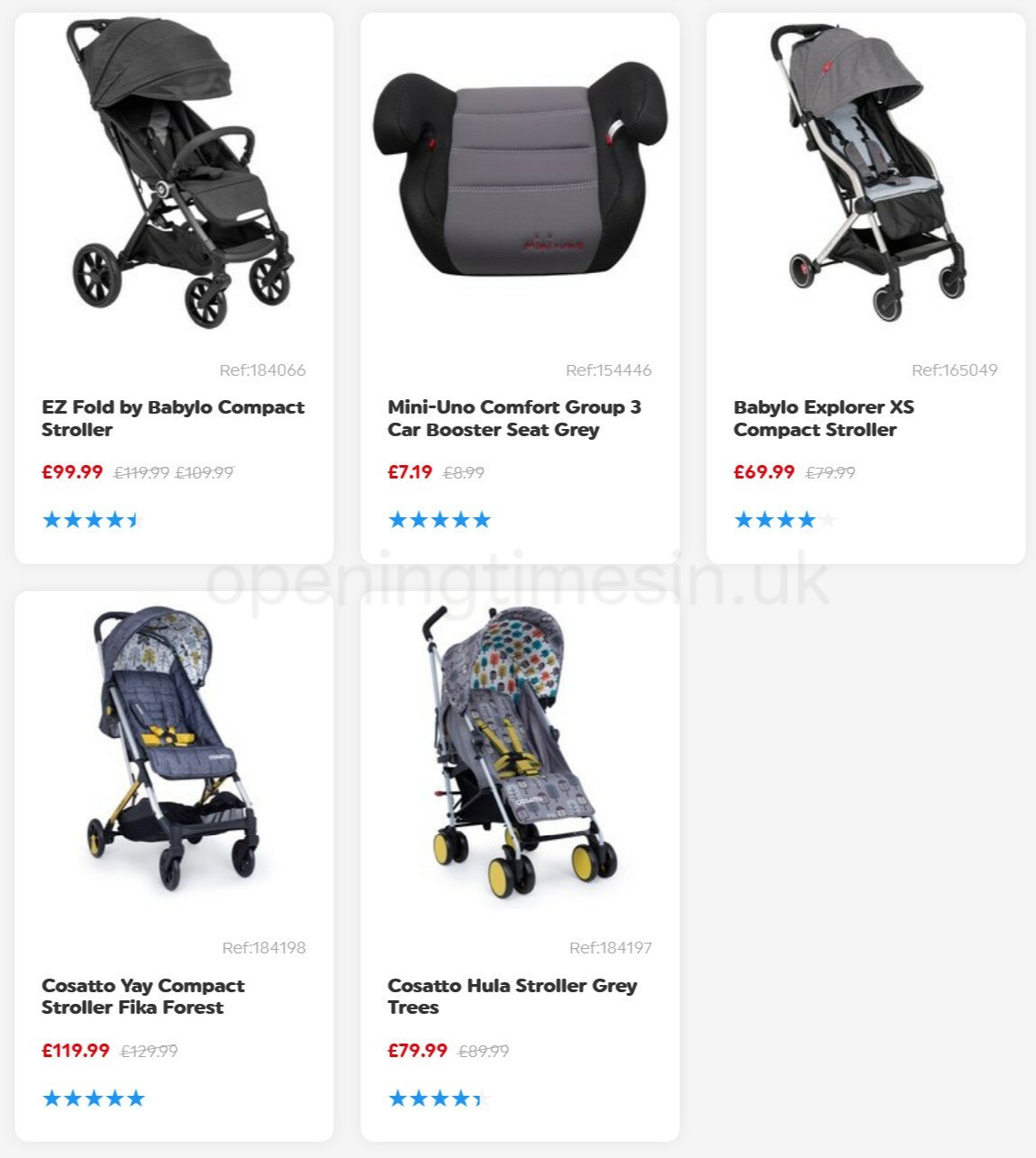Click the first star under EZ Fold price
The height and width of the screenshot is (1158, 1036).
click(x=50, y=519)
